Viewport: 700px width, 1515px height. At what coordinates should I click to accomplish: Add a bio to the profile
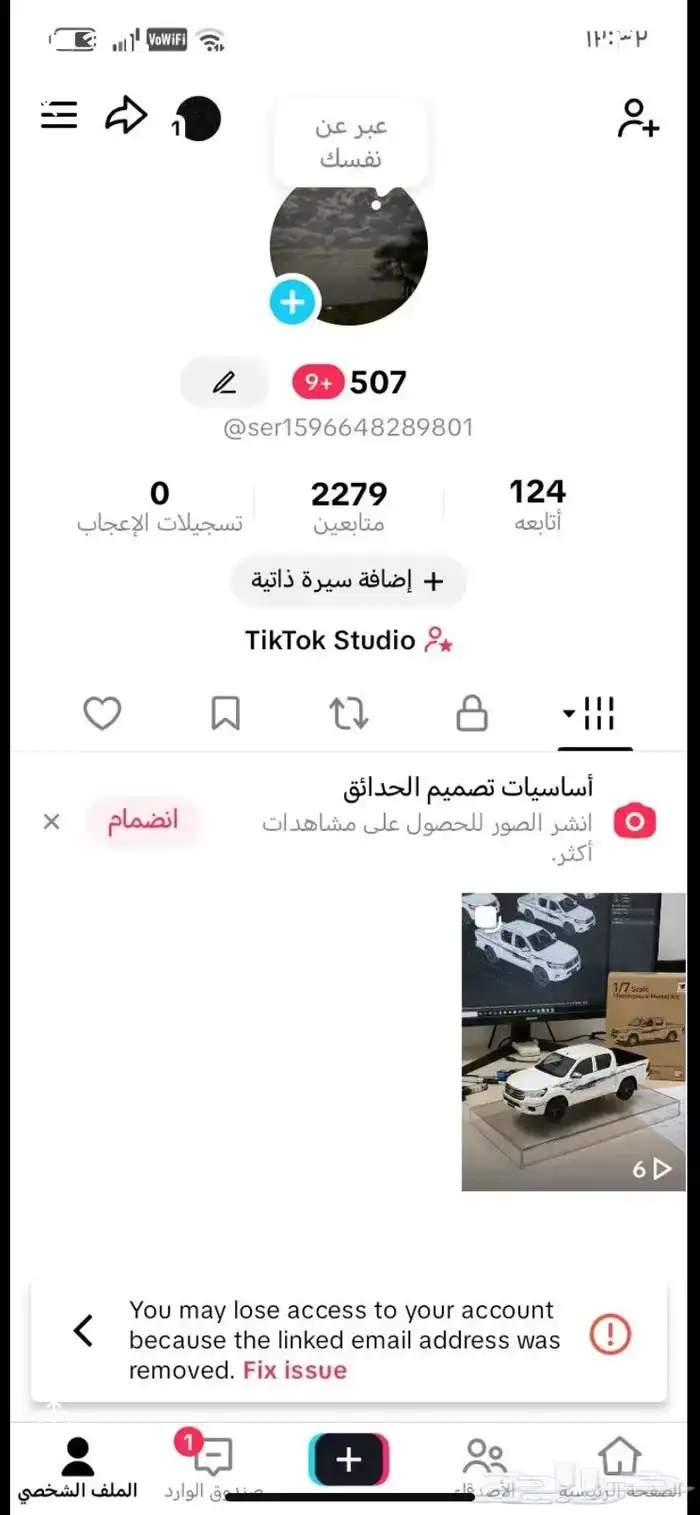tap(348, 581)
